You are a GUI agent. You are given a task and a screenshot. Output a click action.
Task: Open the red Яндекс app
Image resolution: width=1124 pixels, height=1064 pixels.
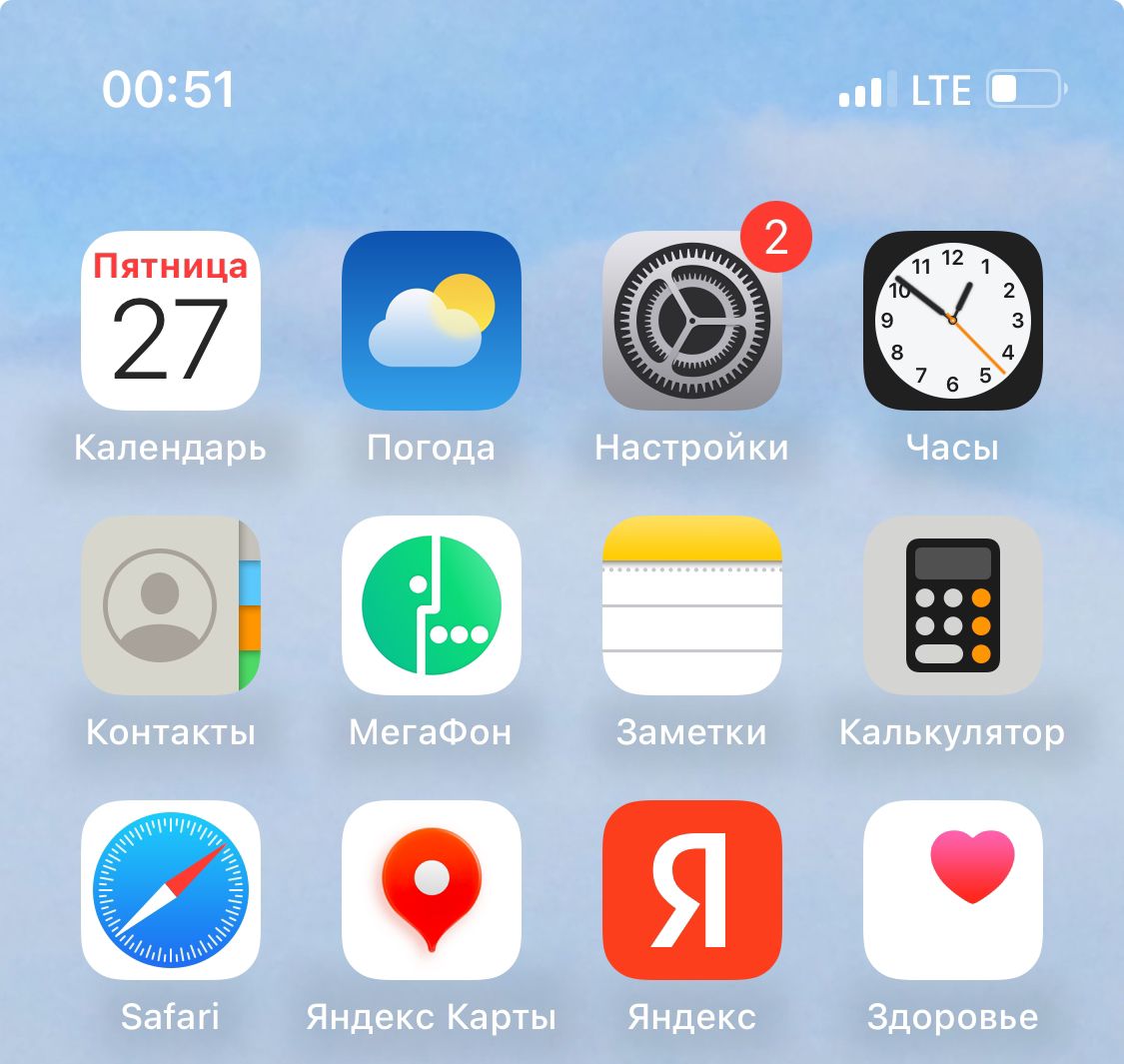[691, 890]
